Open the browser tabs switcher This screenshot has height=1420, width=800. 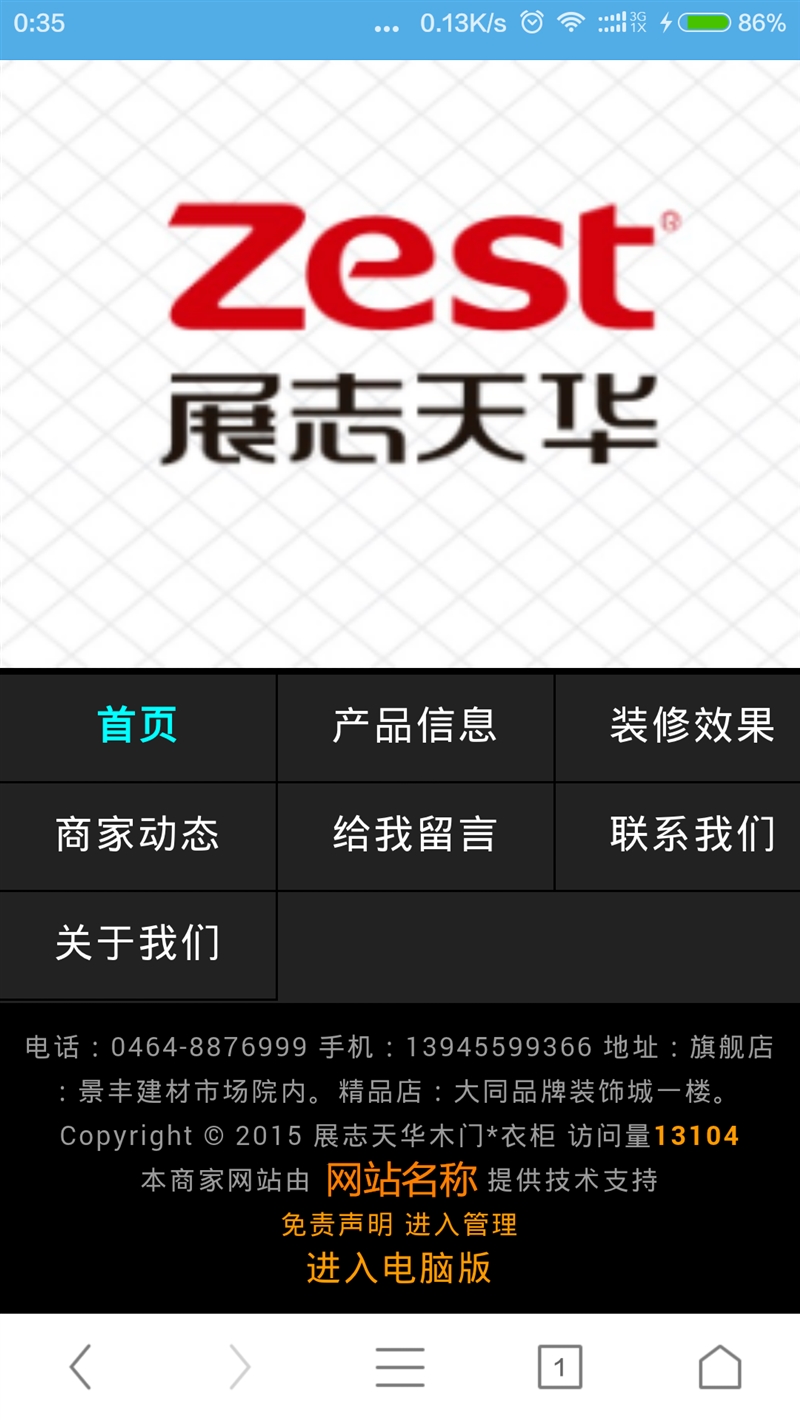559,1366
